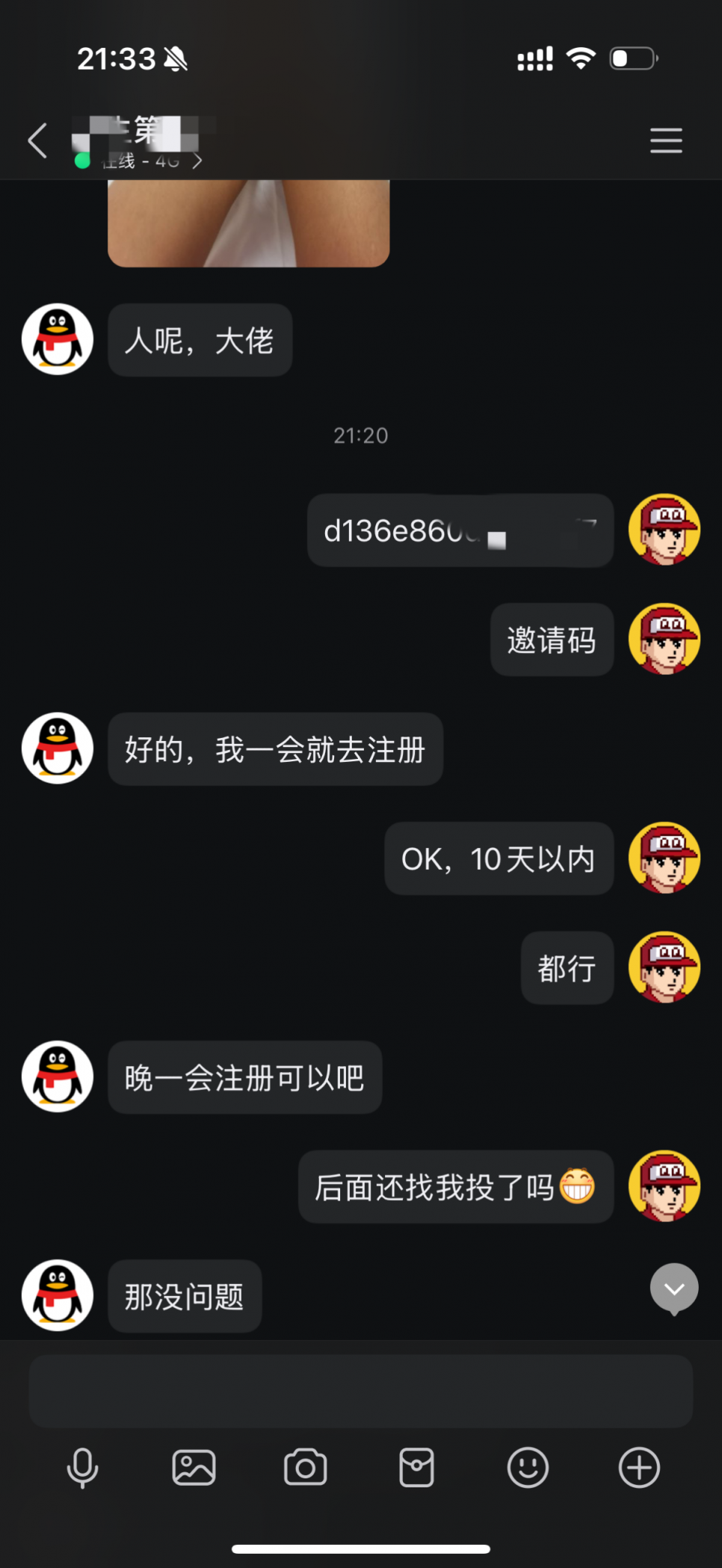Go back to the chat list

pos(38,140)
